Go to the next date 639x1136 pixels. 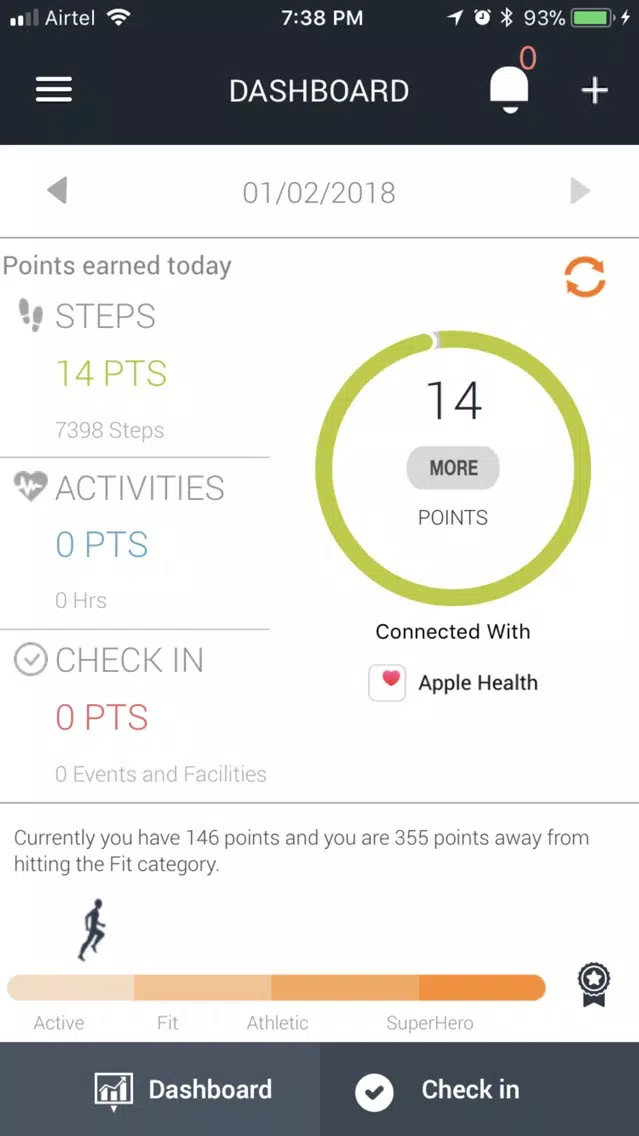coord(580,191)
